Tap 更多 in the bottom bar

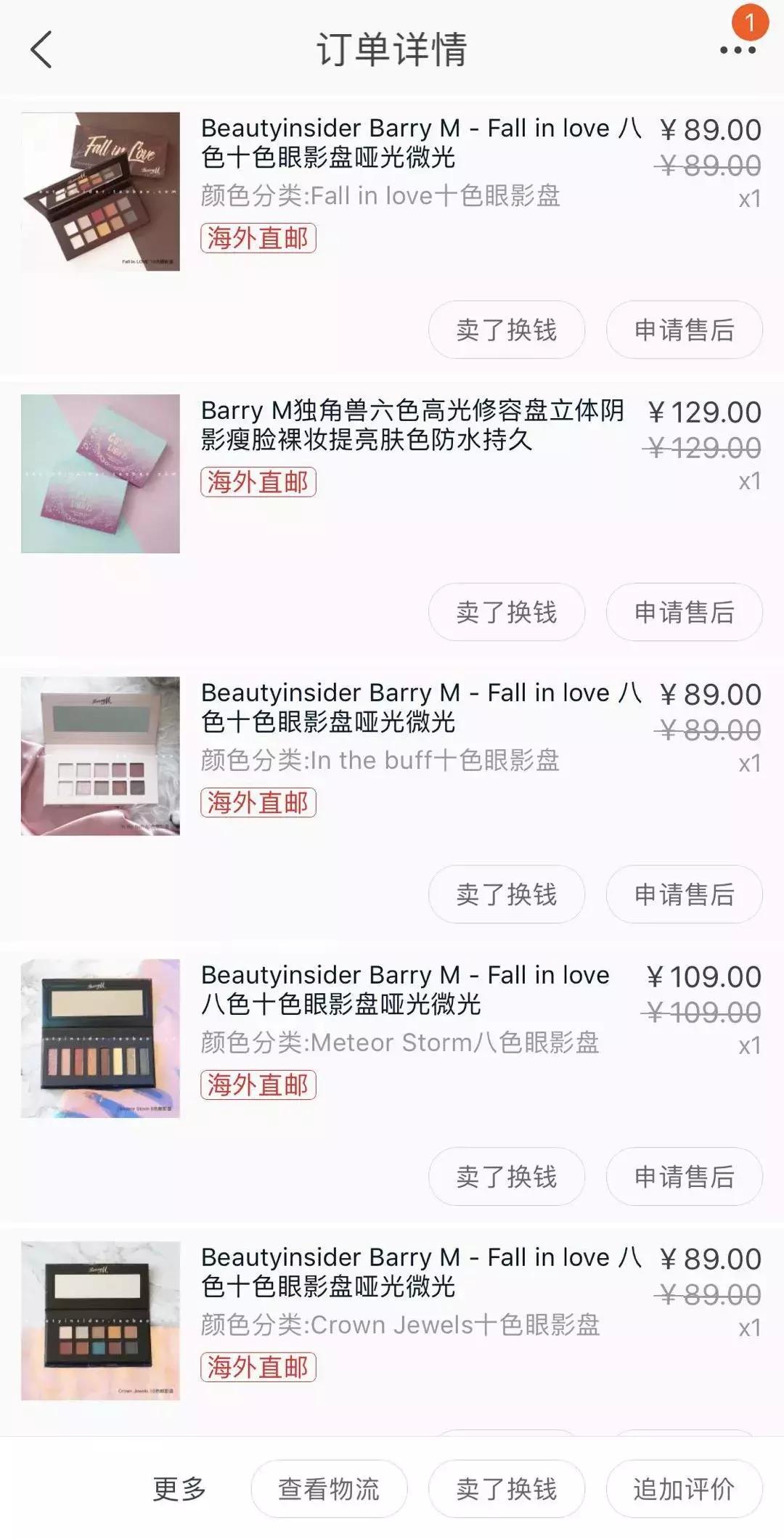[x=179, y=1490]
